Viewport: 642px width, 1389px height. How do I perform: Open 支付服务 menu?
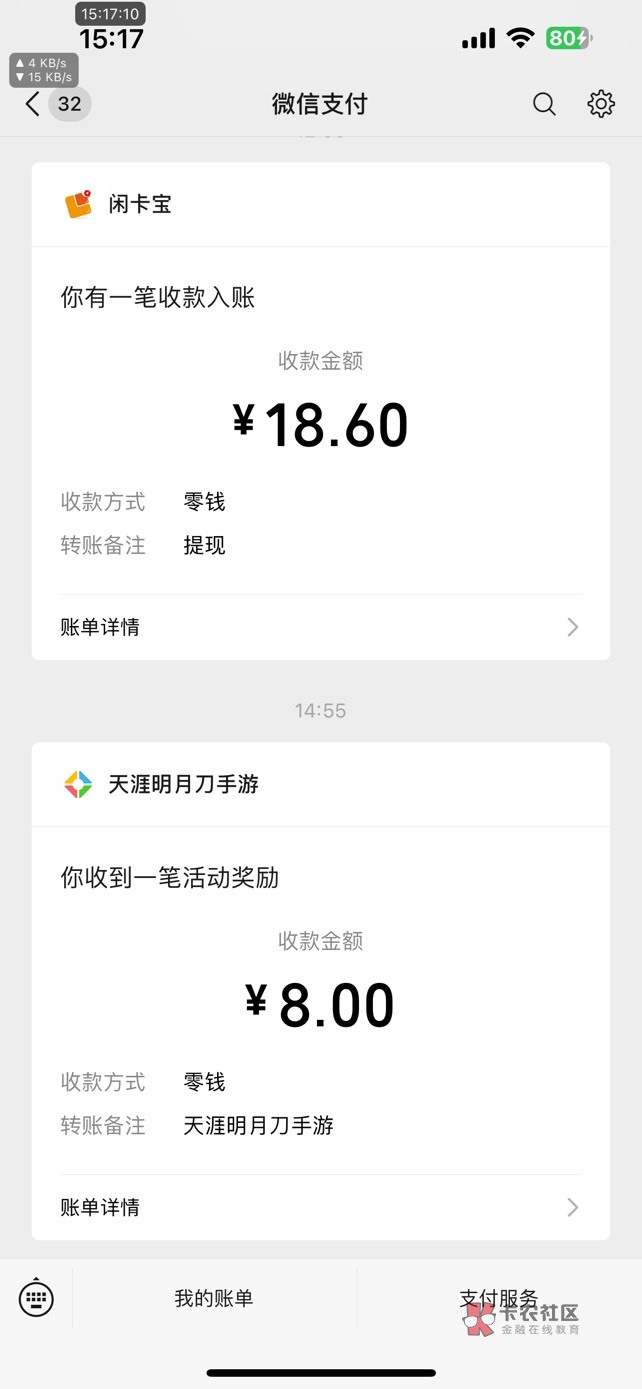tap(498, 1298)
